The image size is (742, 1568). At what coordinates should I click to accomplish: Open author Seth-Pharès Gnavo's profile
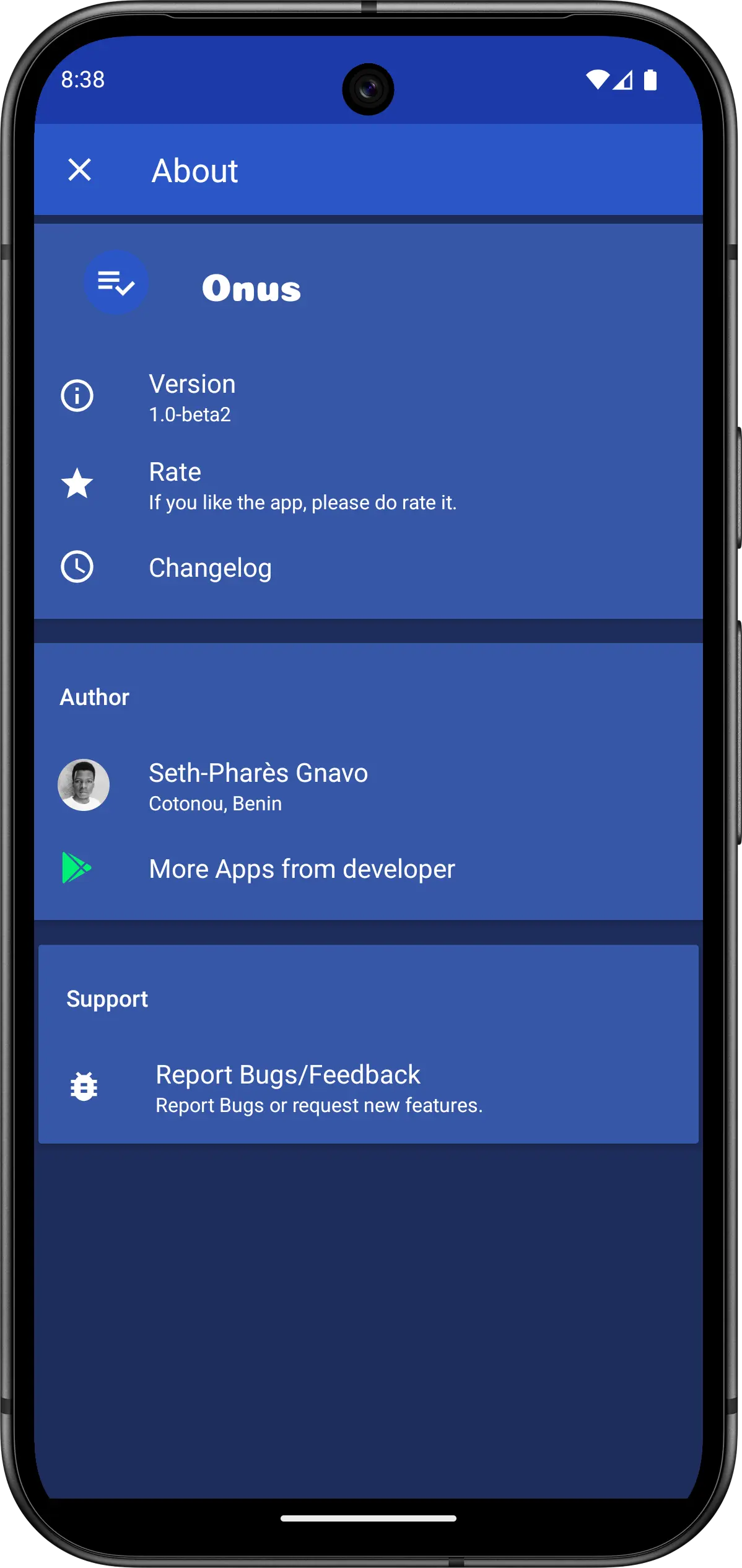[x=369, y=786]
